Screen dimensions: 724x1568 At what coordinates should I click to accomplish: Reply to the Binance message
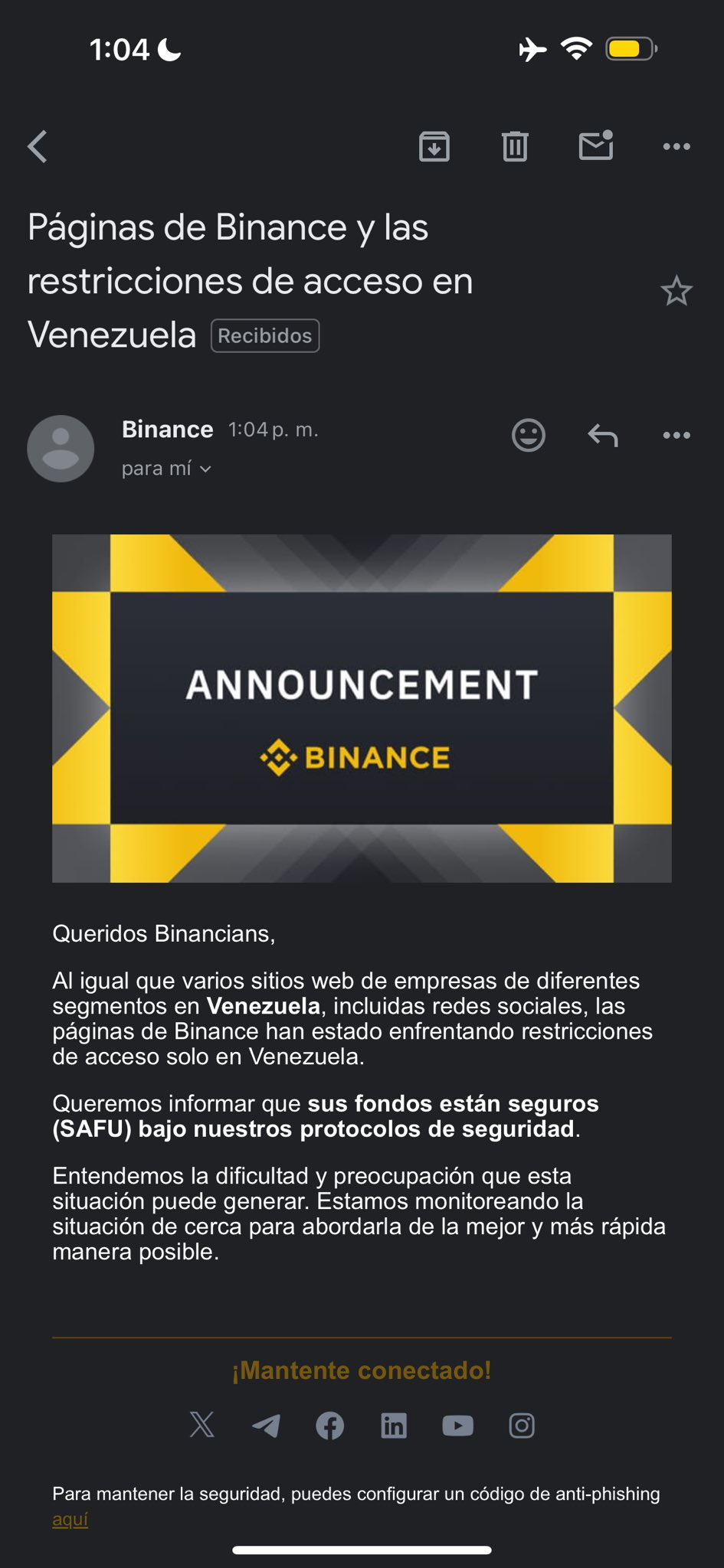[603, 436]
